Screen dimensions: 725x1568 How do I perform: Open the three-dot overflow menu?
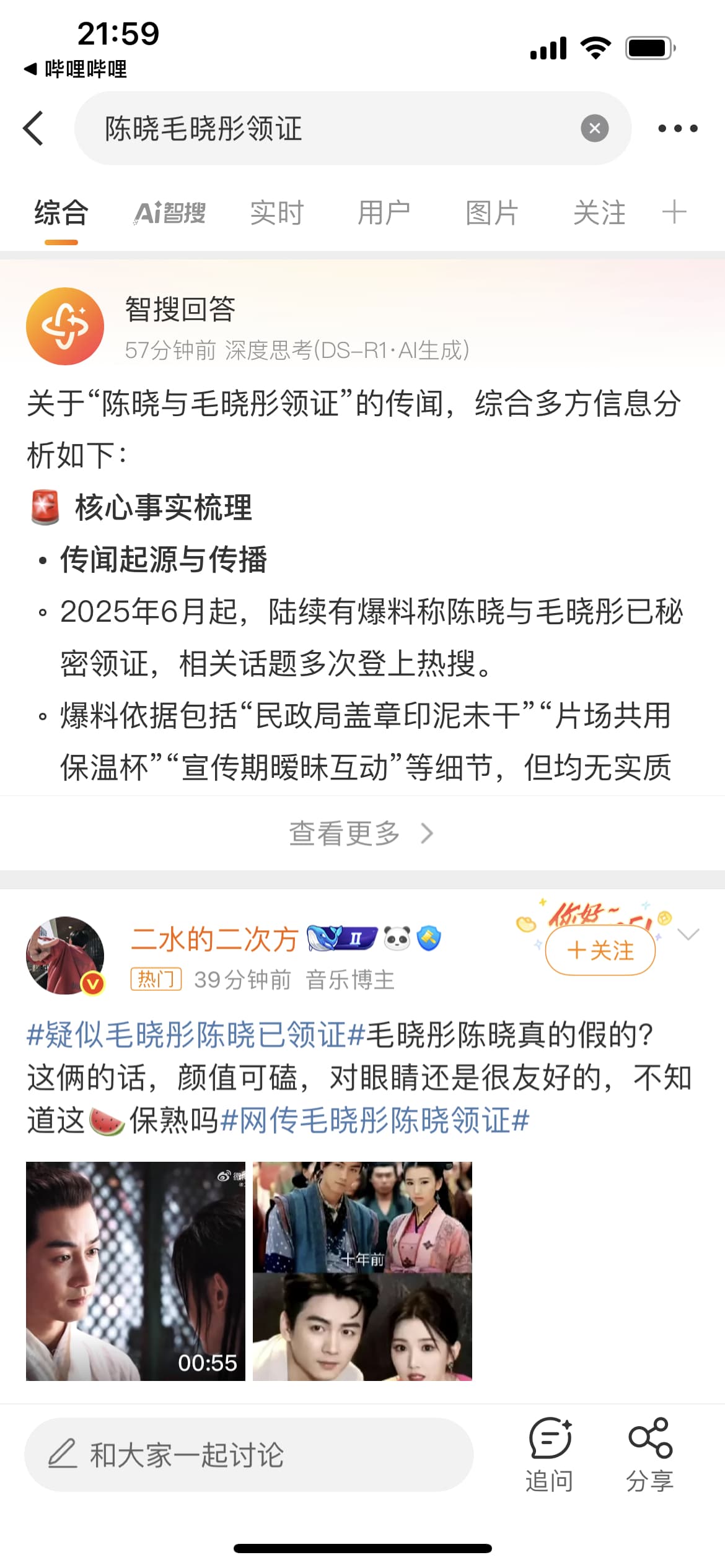pos(677,128)
